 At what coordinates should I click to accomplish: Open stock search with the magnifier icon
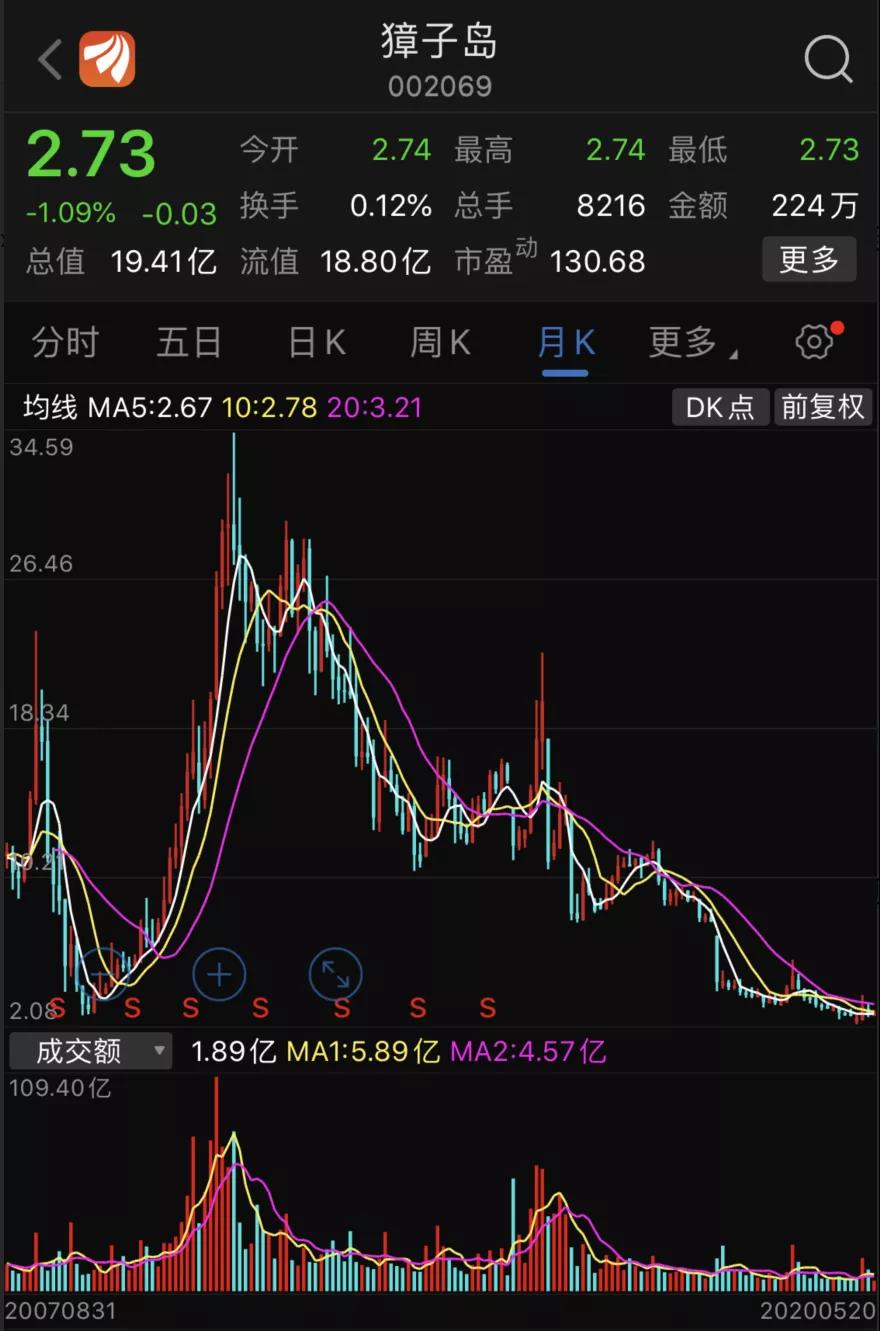[x=826, y=58]
